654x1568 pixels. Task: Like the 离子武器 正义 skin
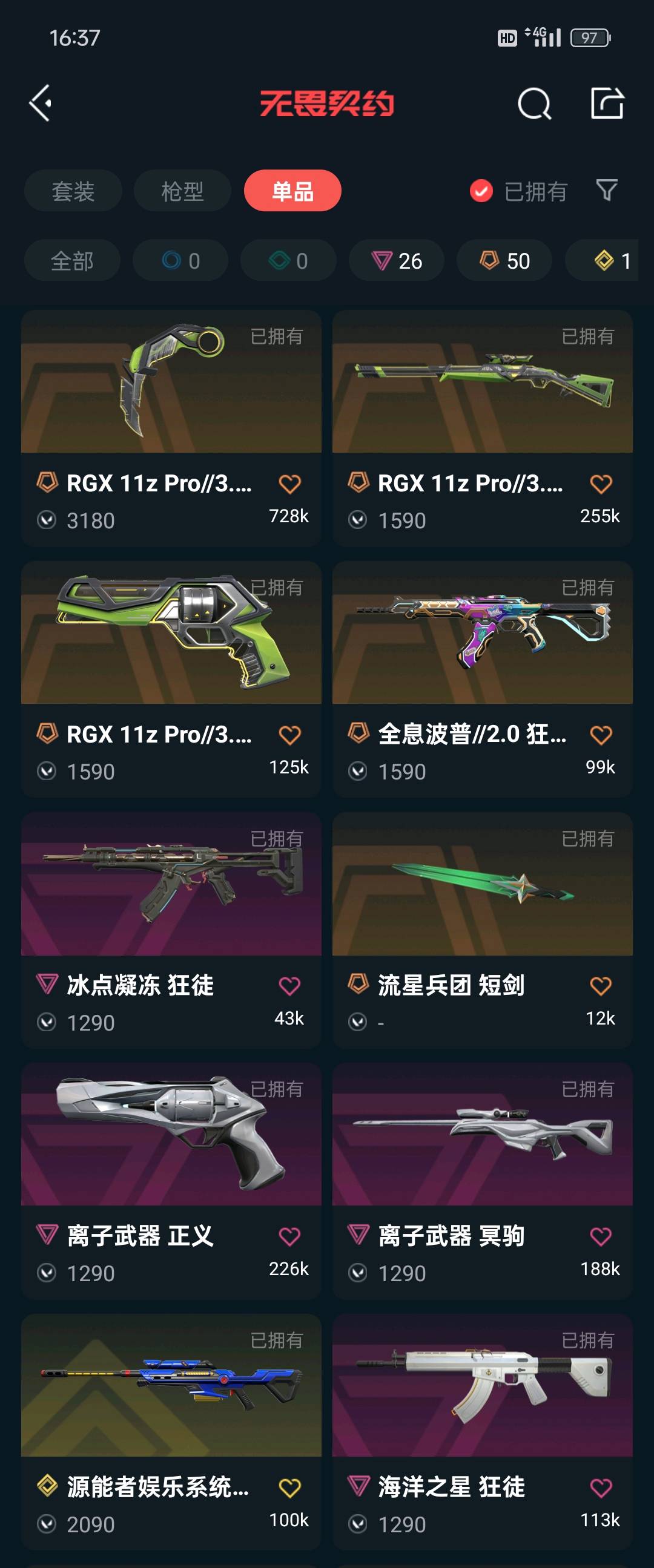tap(289, 1236)
